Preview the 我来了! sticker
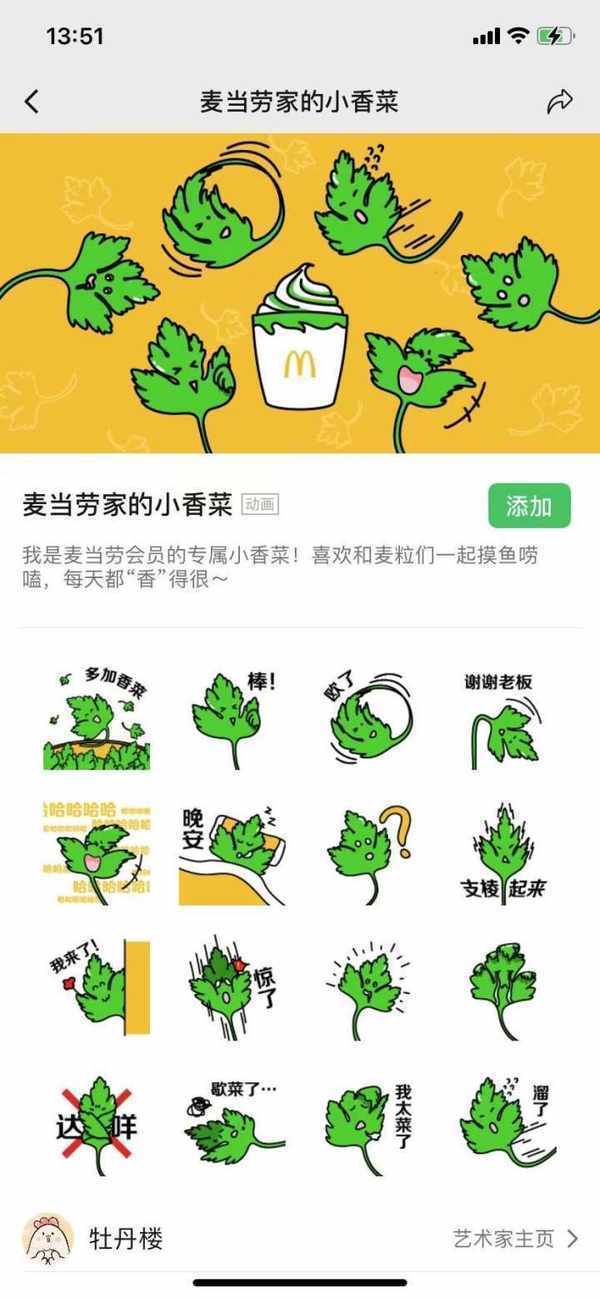600x1298 pixels. click(x=97, y=988)
